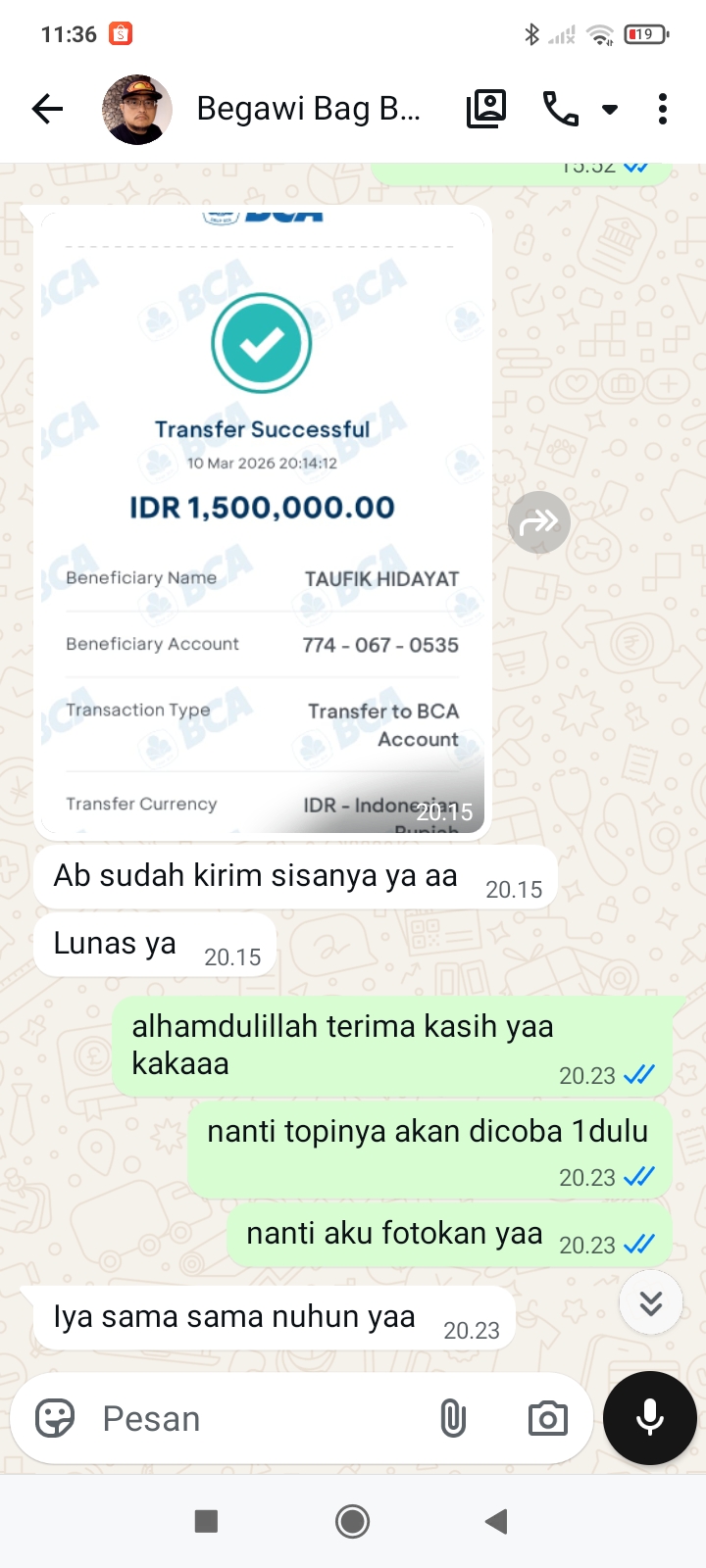Open the three-dot overflow menu
The width and height of the screenshot is (706, 1568).
(x=663, y=109)
